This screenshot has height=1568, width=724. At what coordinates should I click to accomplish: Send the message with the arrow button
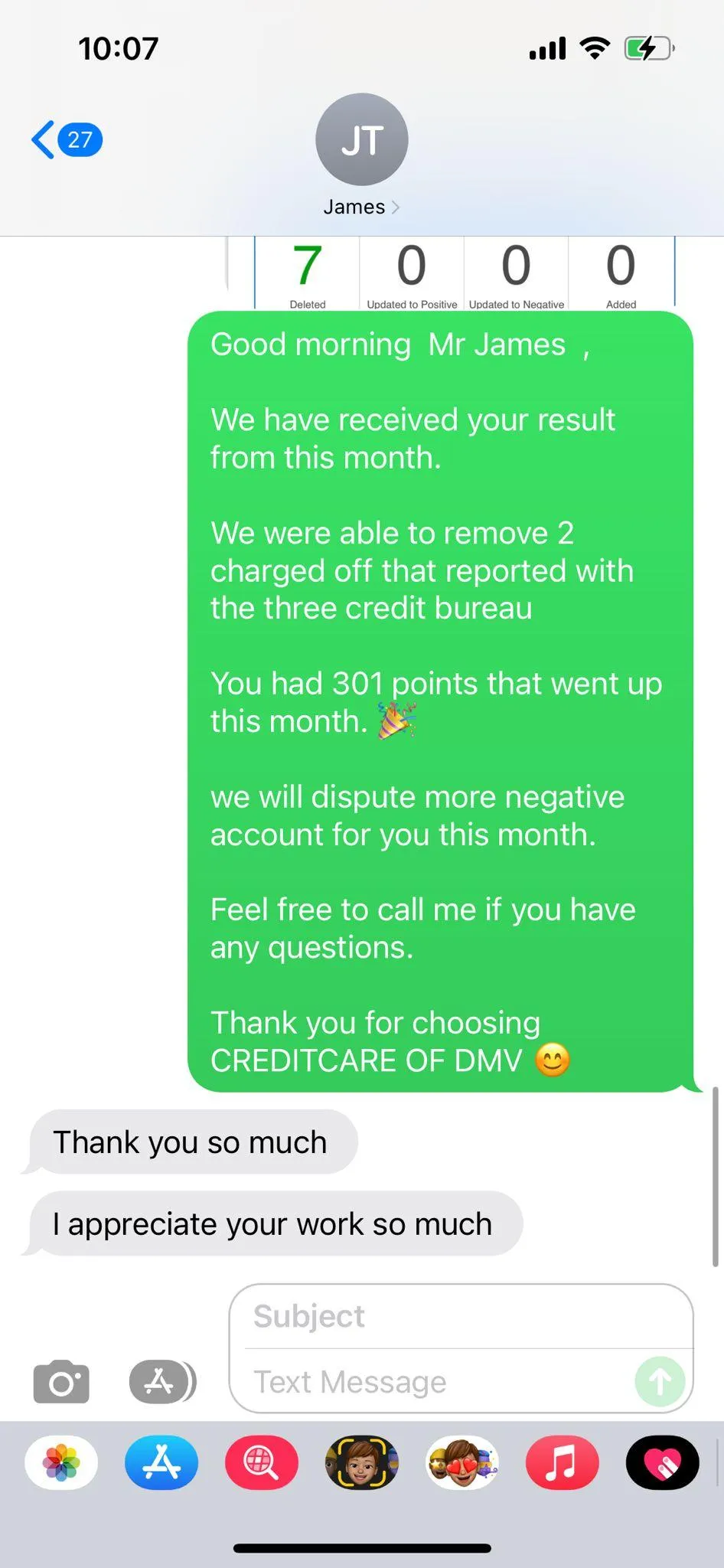[660, 1381]
